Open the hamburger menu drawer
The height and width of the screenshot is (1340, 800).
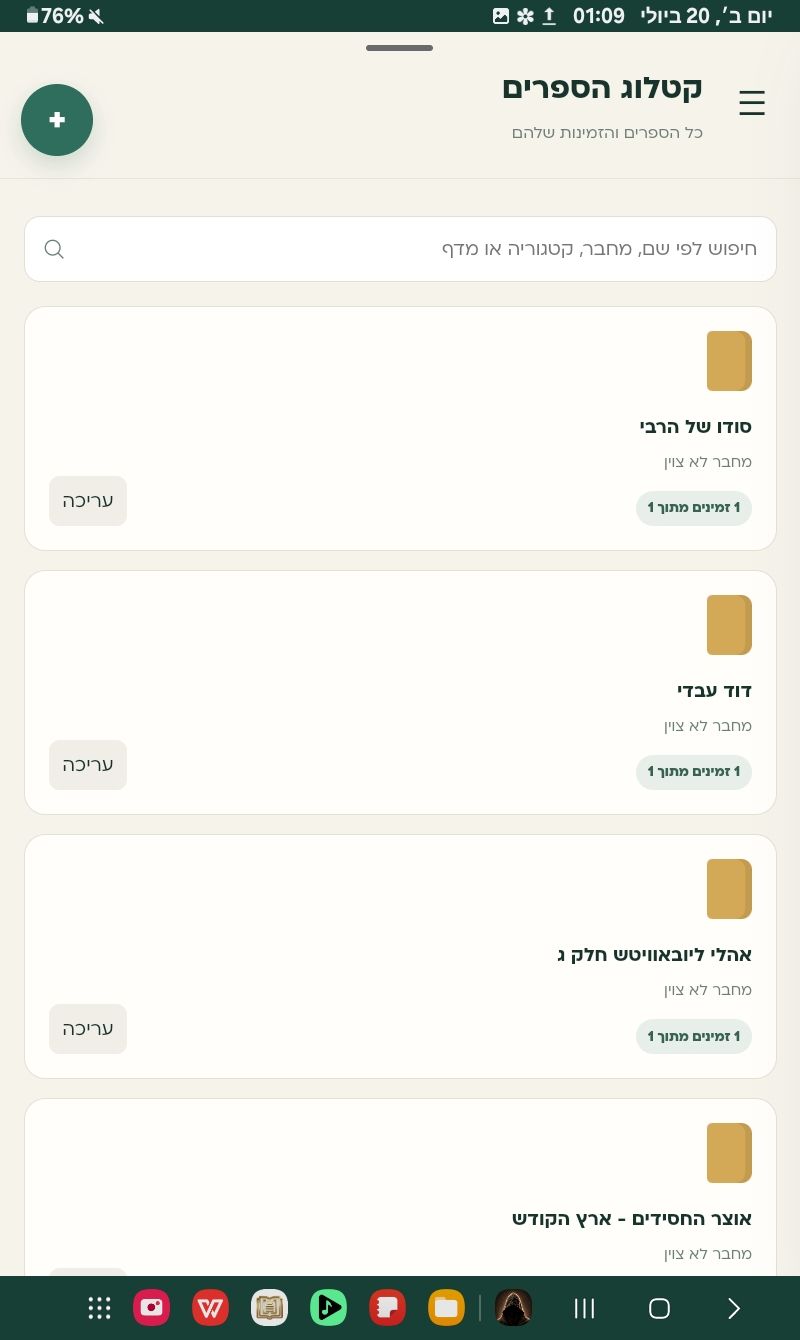pos(752,103)
